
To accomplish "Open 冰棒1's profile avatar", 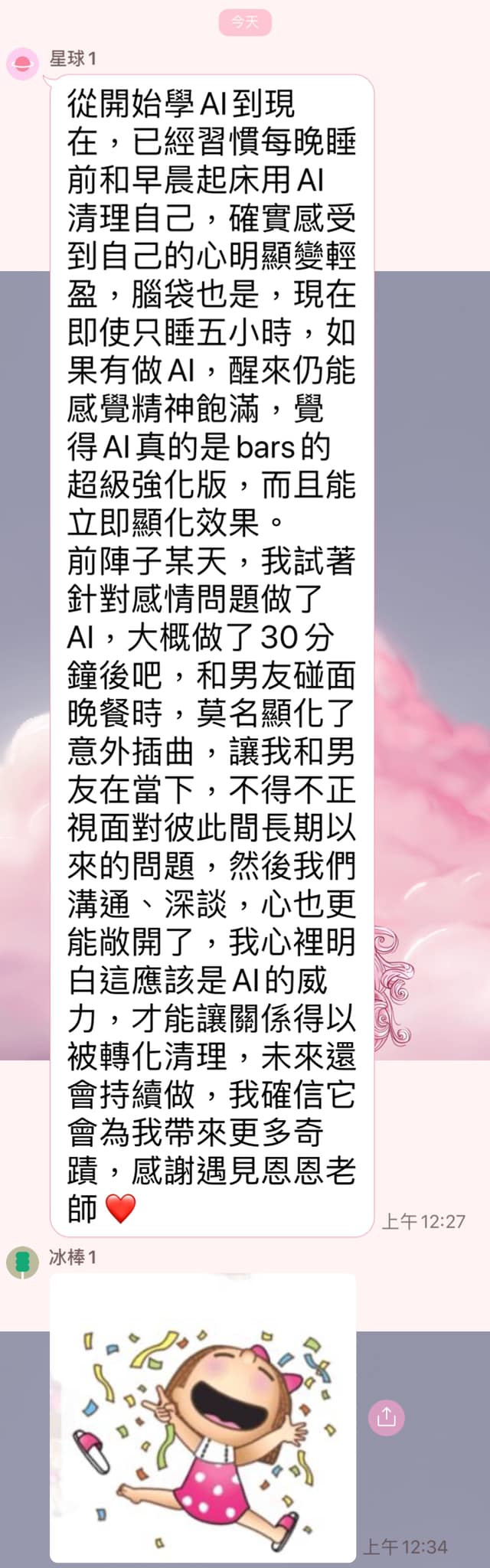I will point(22,1262).
